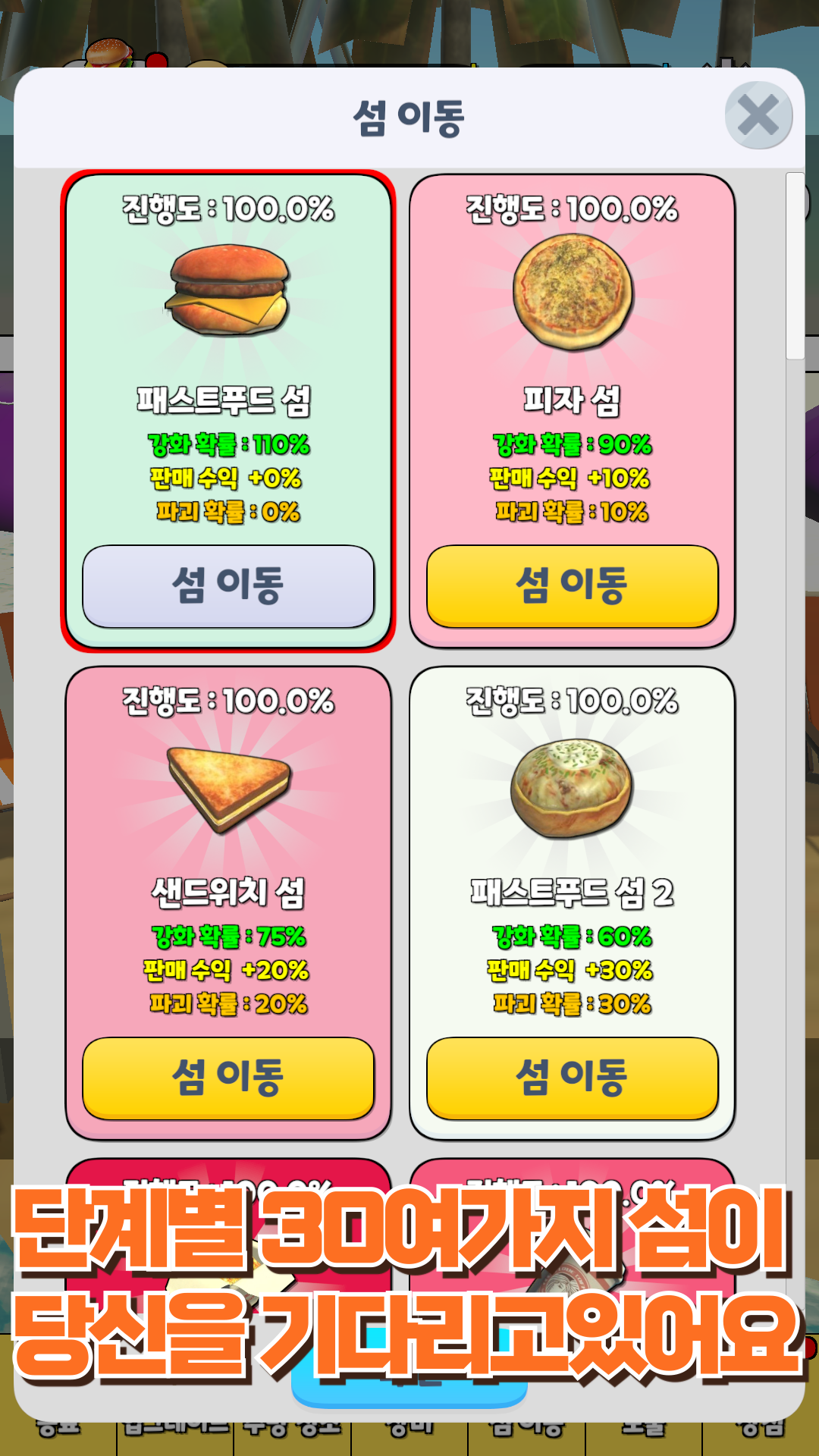Travel to 샌드위치 섬 island
The image size is (819, 1456).
click(x=228, y=1078)
